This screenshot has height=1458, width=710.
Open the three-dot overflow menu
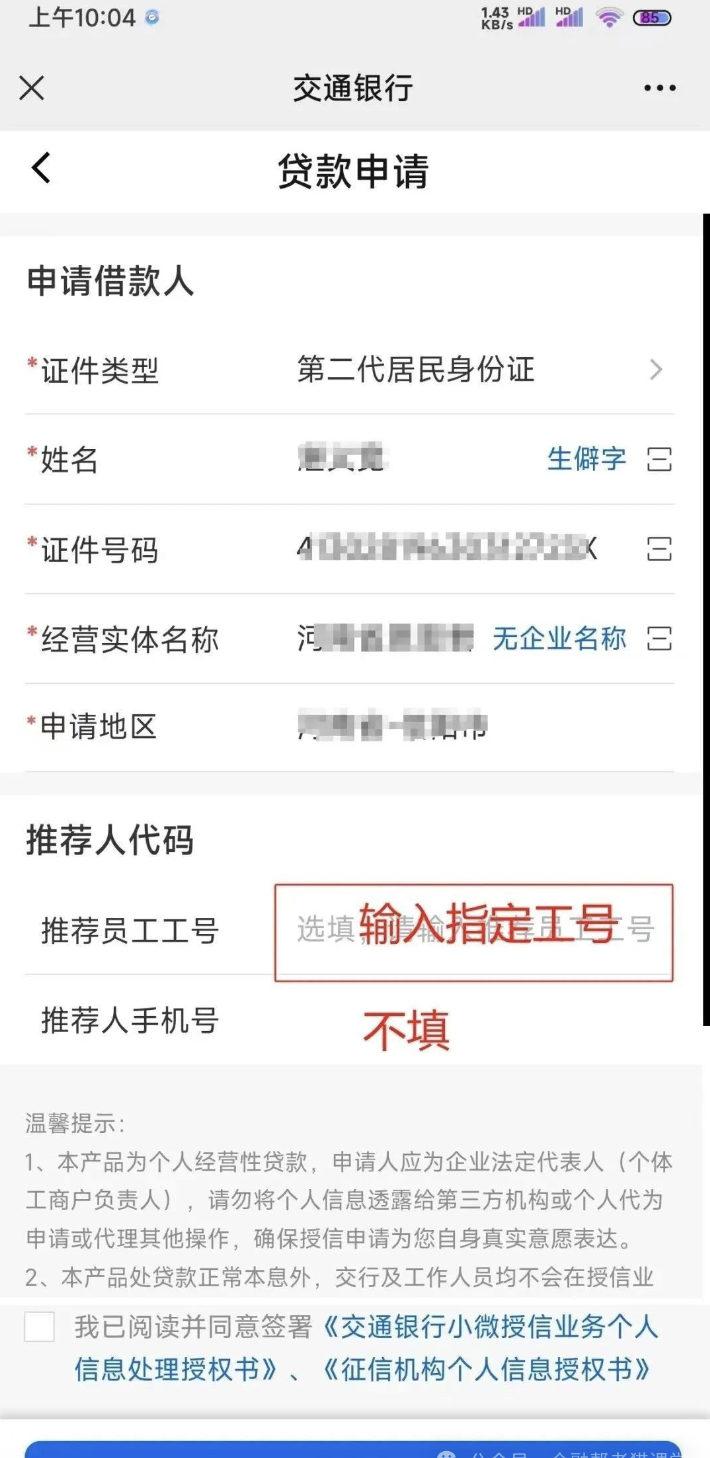pos(660,88)
